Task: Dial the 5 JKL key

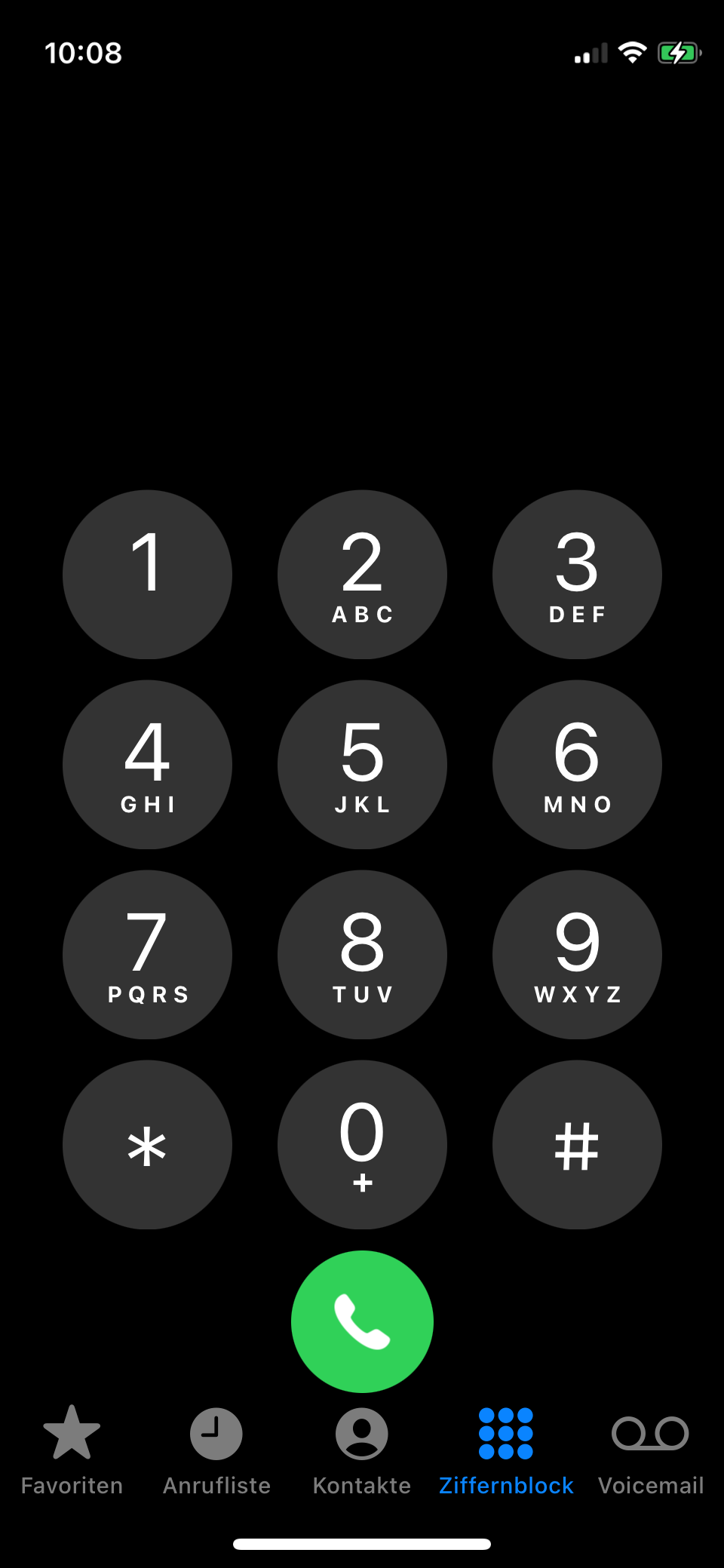Action: coord(362,765)
